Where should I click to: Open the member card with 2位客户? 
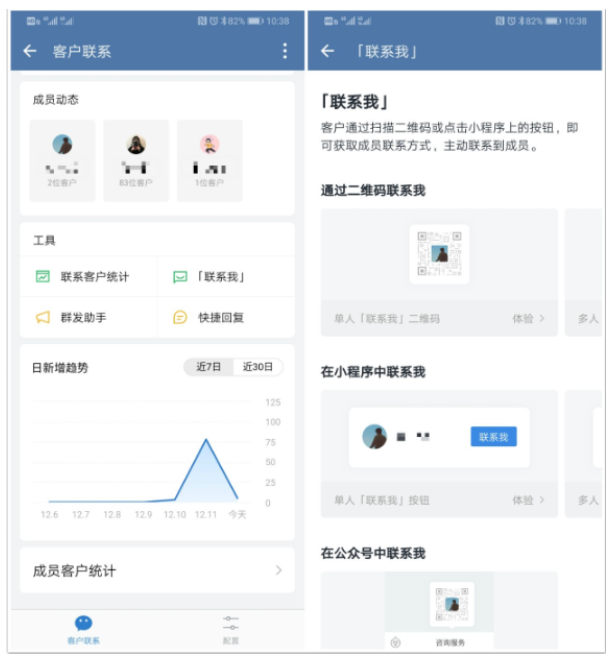(62, 160)
